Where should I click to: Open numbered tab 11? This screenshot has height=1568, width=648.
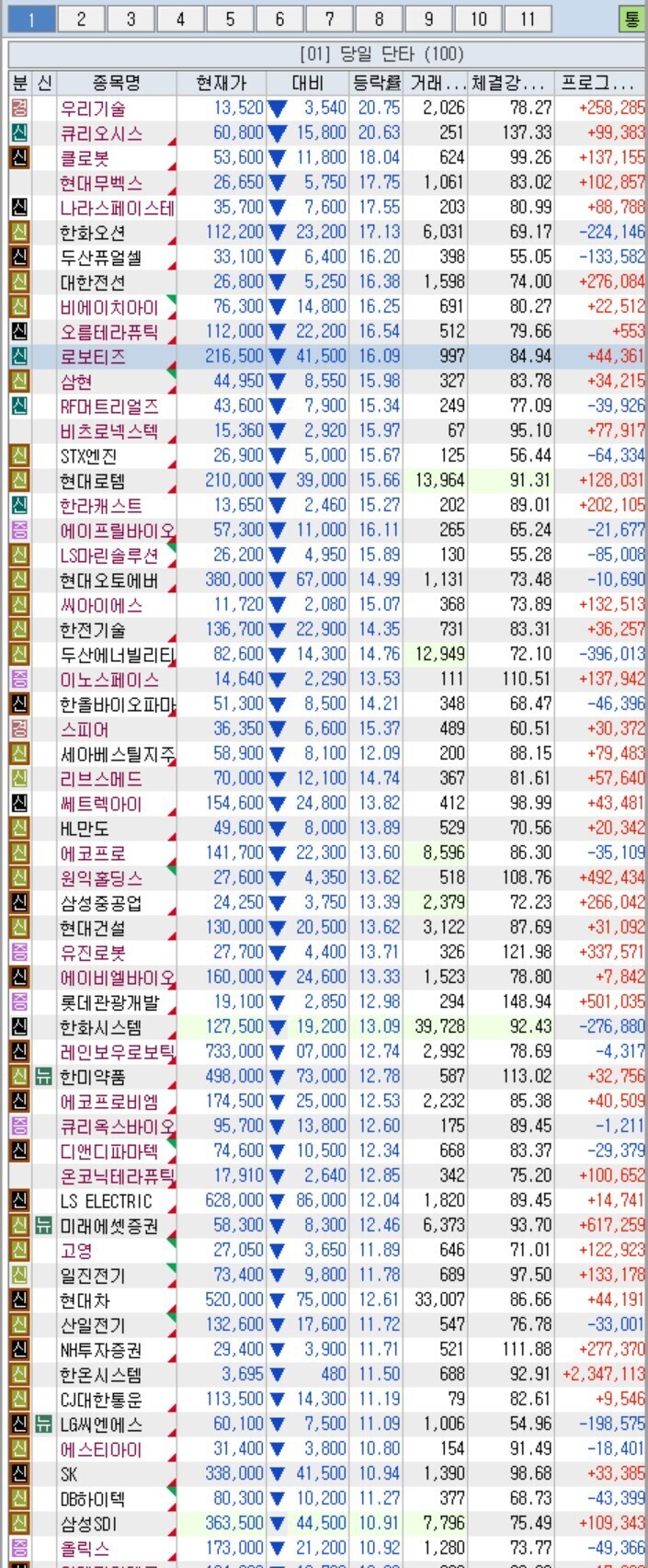[528, 18]
